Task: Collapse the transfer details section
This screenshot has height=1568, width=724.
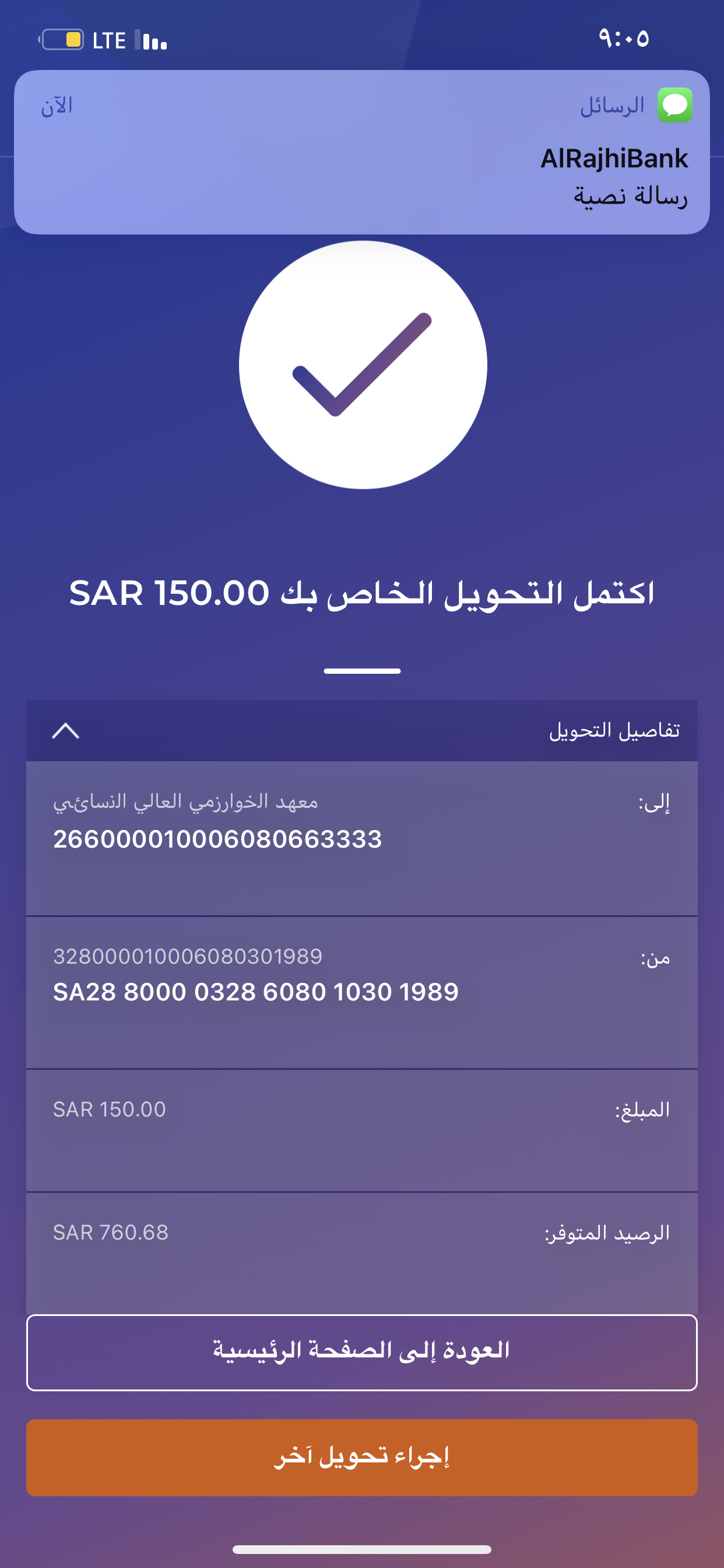Action: click(66, 730)
